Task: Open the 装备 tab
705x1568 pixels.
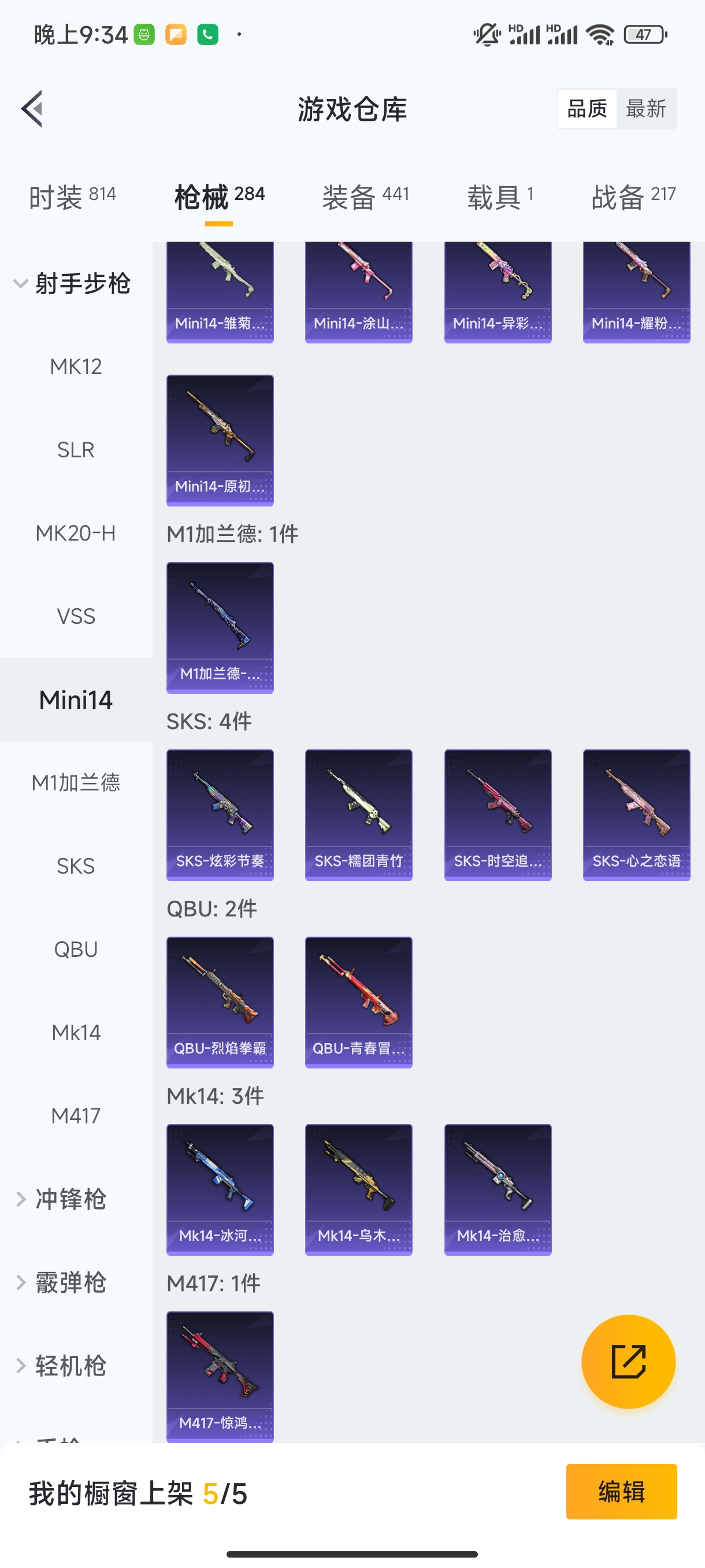Action: pos(365,197)
